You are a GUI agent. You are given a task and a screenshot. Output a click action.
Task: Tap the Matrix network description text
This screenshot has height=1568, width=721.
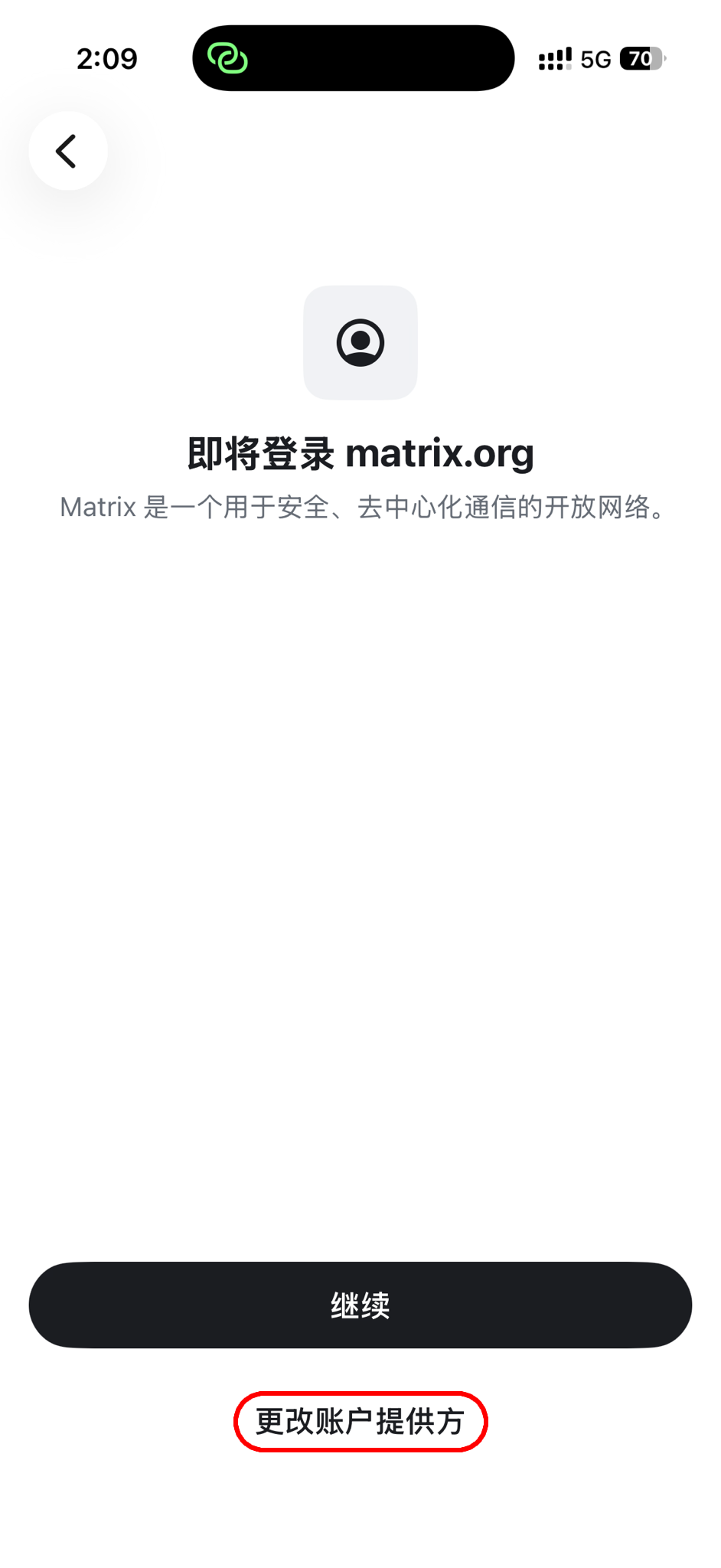pos(360,508)
